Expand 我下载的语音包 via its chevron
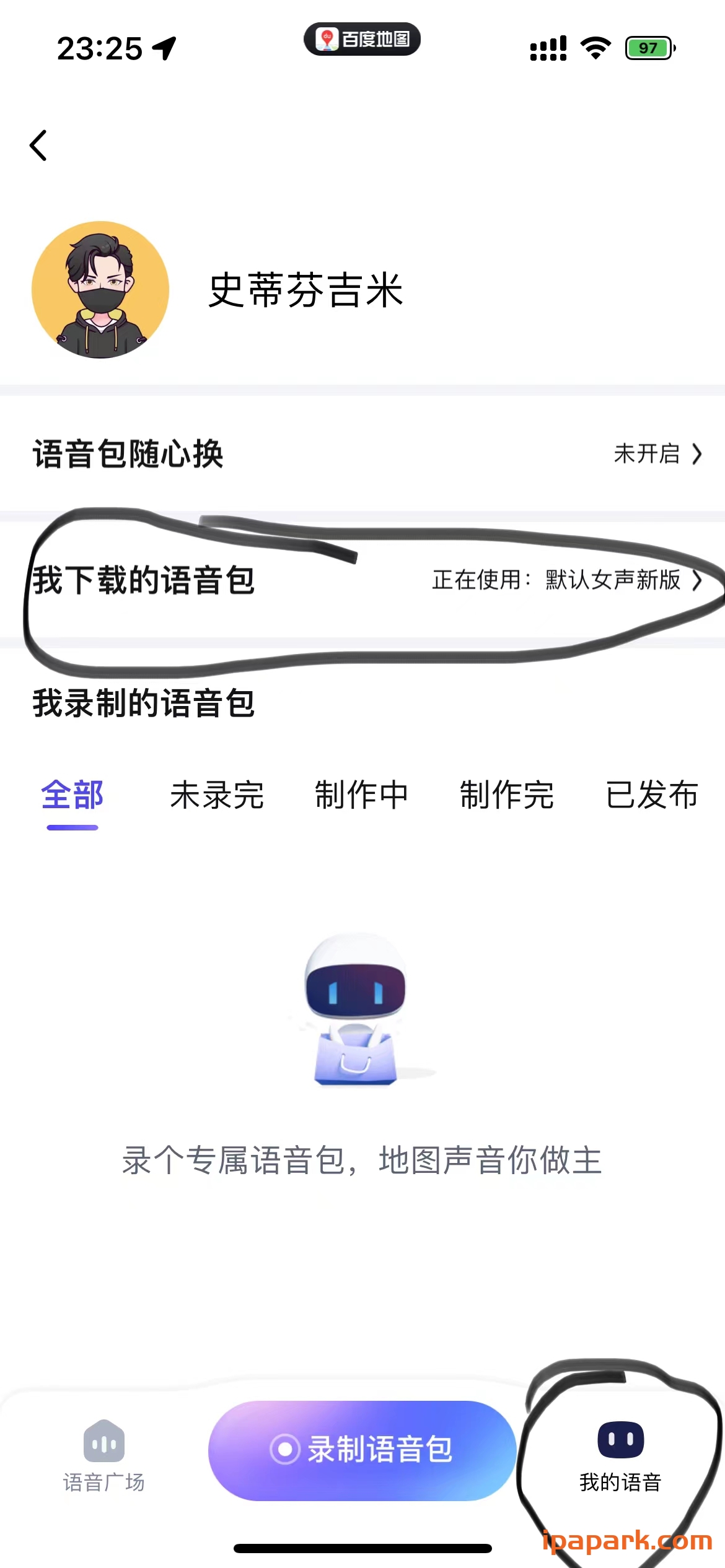Screen dimensions: 725x1568 click(698, 581)
